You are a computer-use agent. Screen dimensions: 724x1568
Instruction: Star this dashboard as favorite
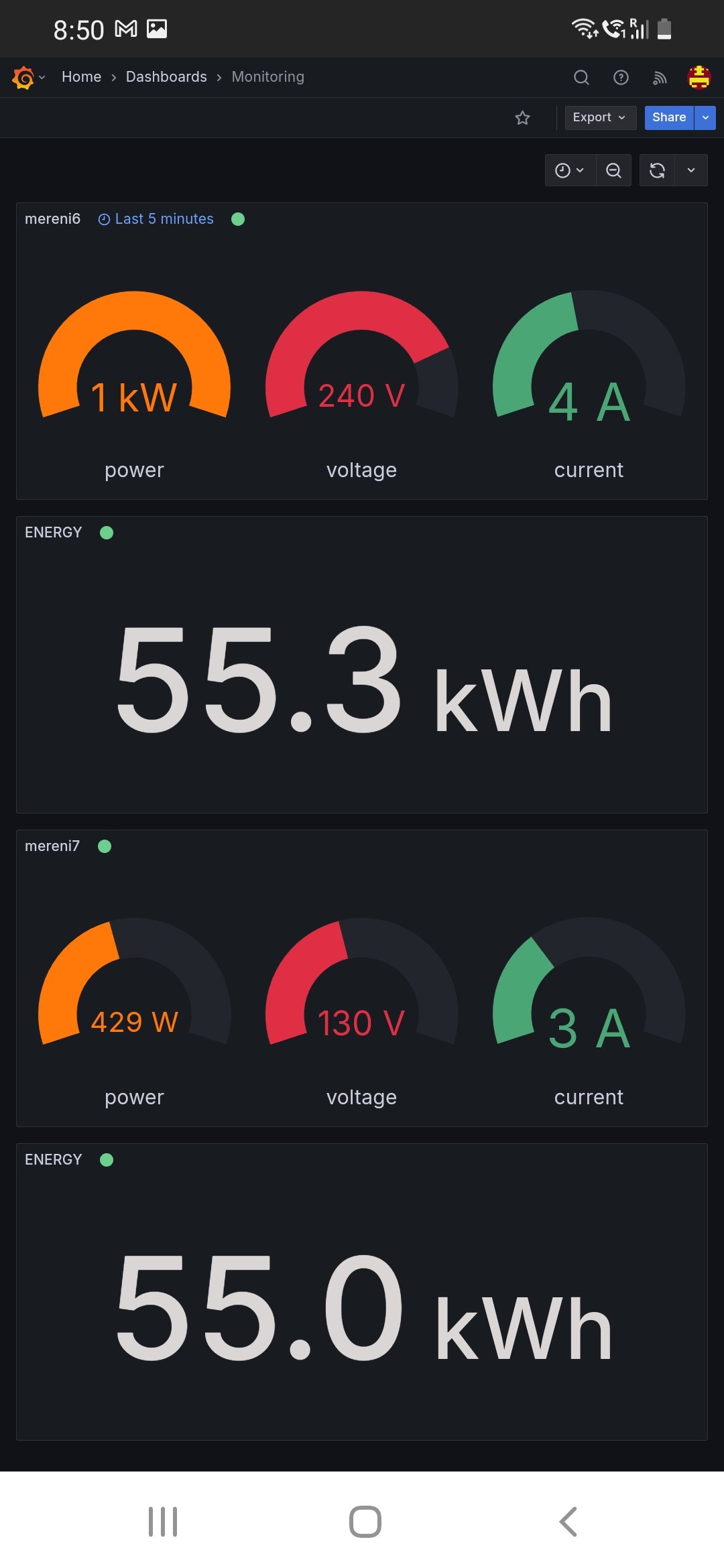tap(522, 118)
